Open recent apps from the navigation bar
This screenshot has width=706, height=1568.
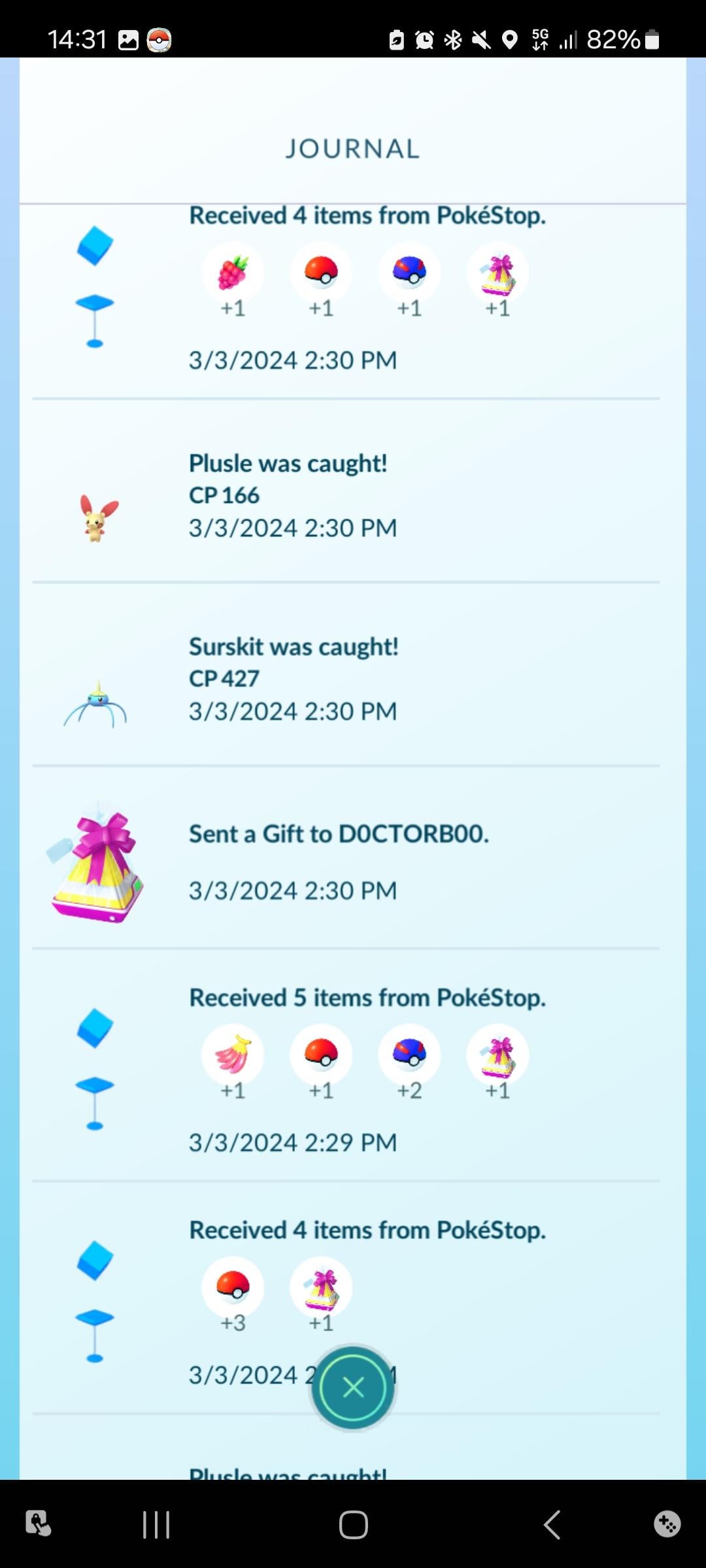coord(156,1525)
